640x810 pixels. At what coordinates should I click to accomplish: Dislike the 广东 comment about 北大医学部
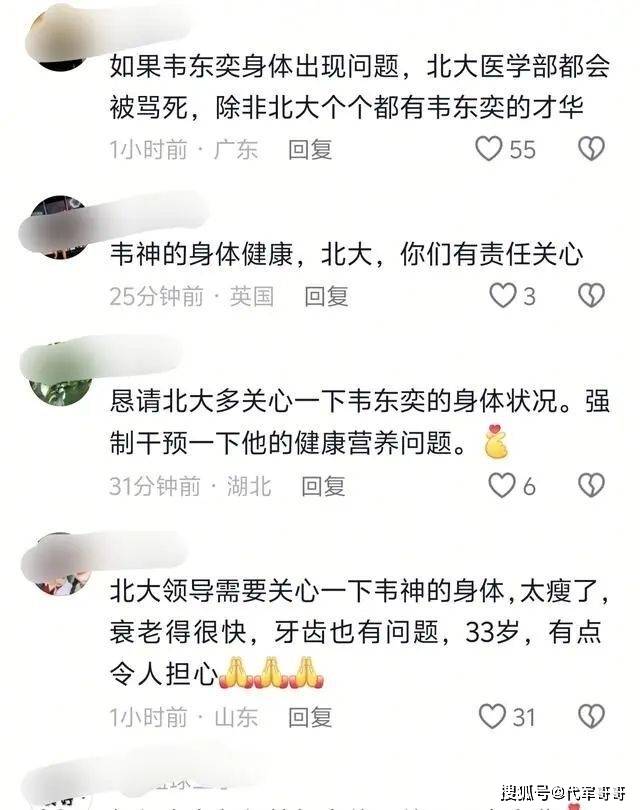coord(592,149)
